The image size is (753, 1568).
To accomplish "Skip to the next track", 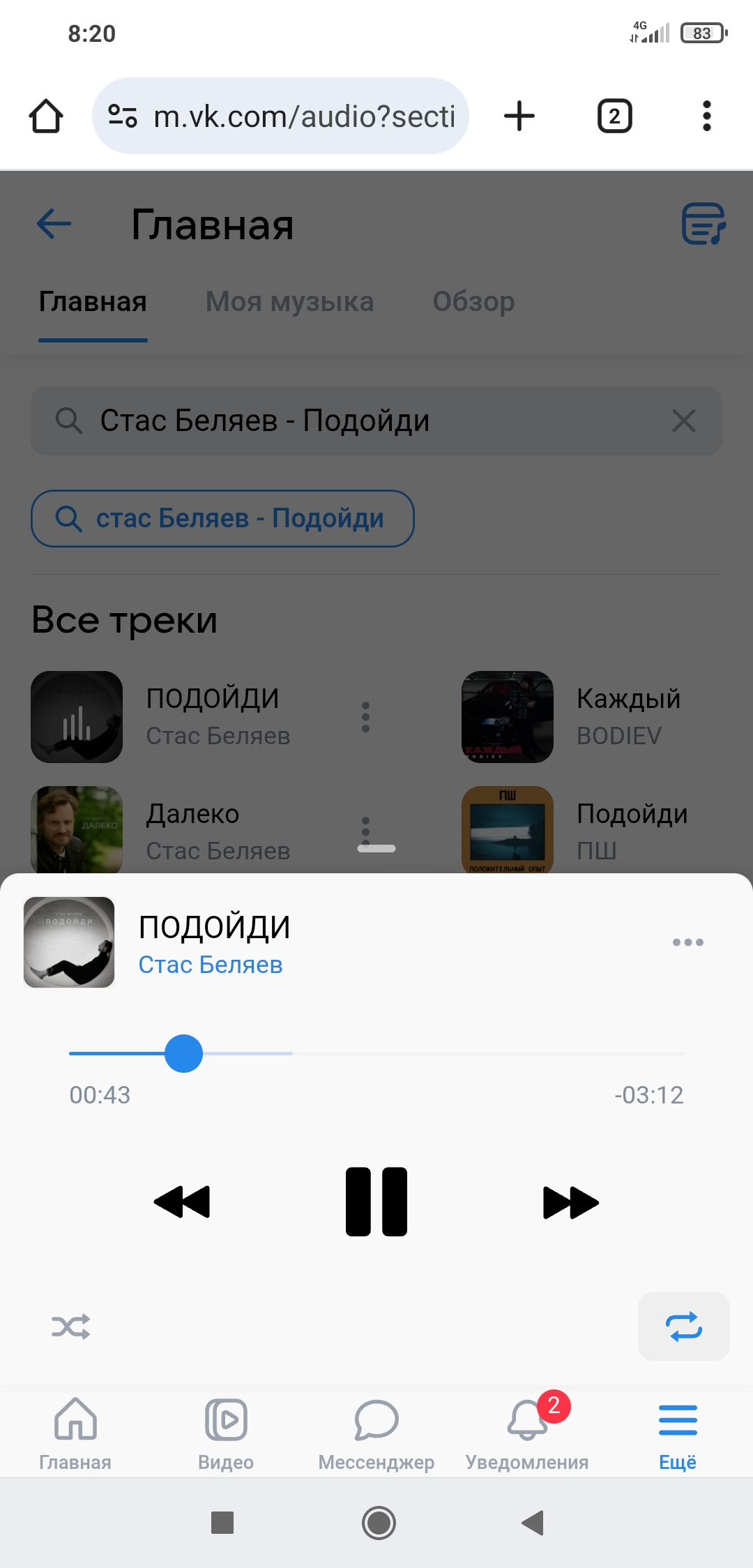I will 570,1202.
